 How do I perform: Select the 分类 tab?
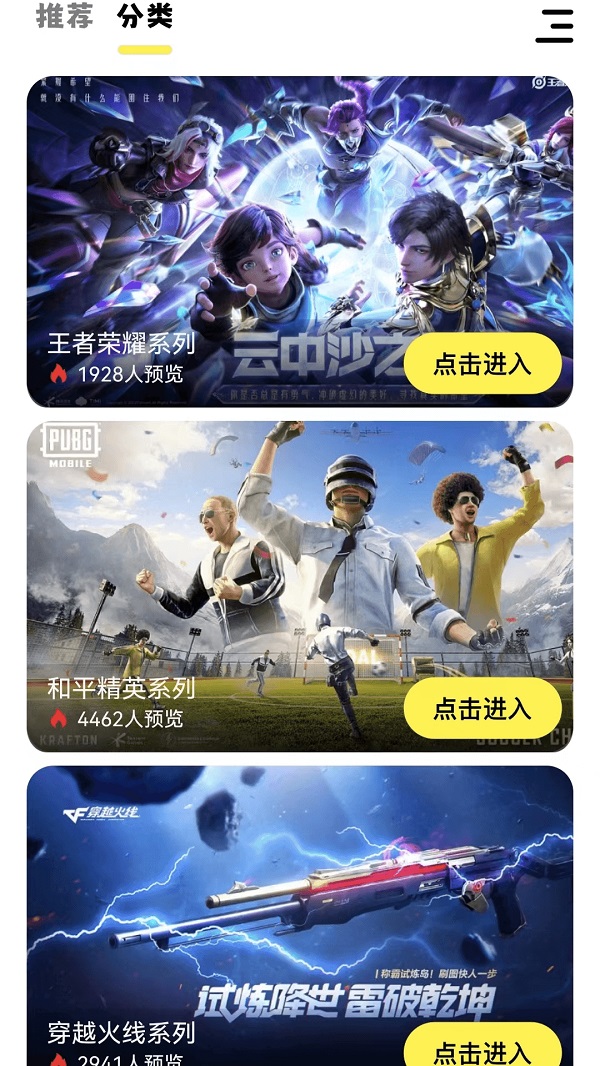tap(145, 17)
